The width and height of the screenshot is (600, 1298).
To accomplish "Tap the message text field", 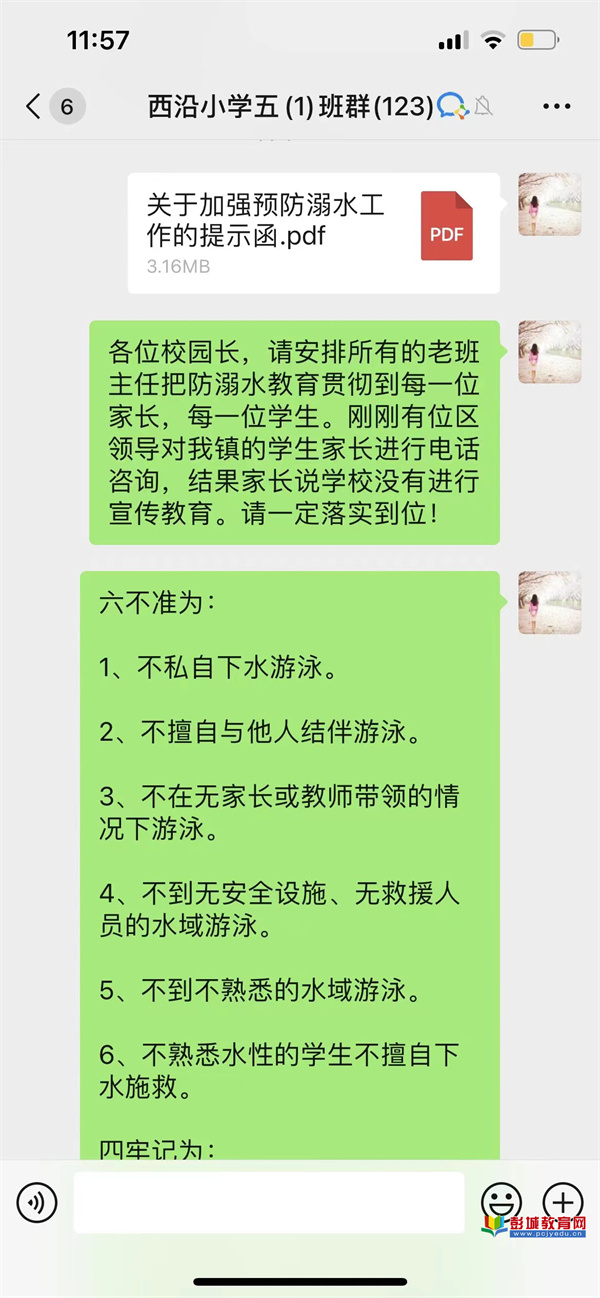I will pyautogui.click(x=268, y=1203).
